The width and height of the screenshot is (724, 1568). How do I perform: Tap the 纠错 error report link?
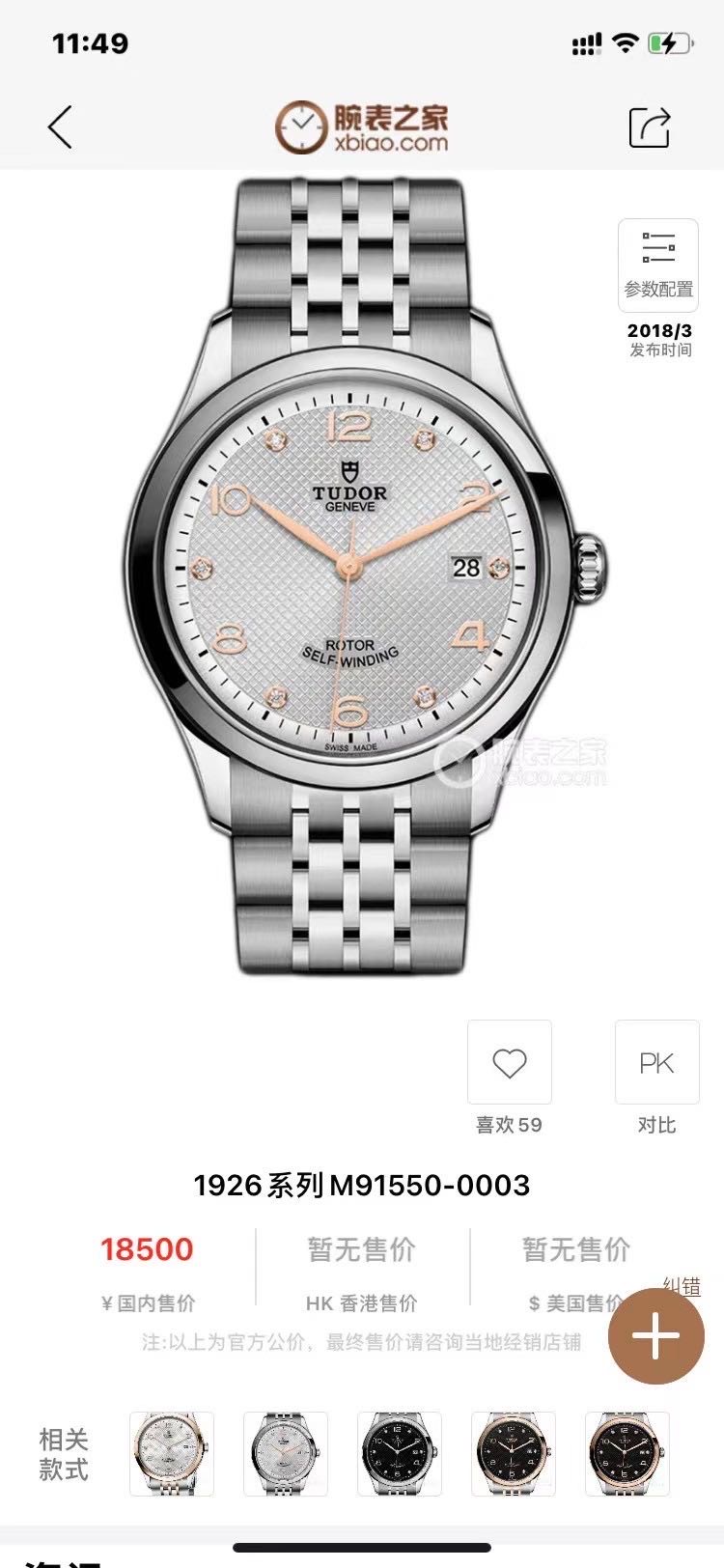(x=682, y=1286)
